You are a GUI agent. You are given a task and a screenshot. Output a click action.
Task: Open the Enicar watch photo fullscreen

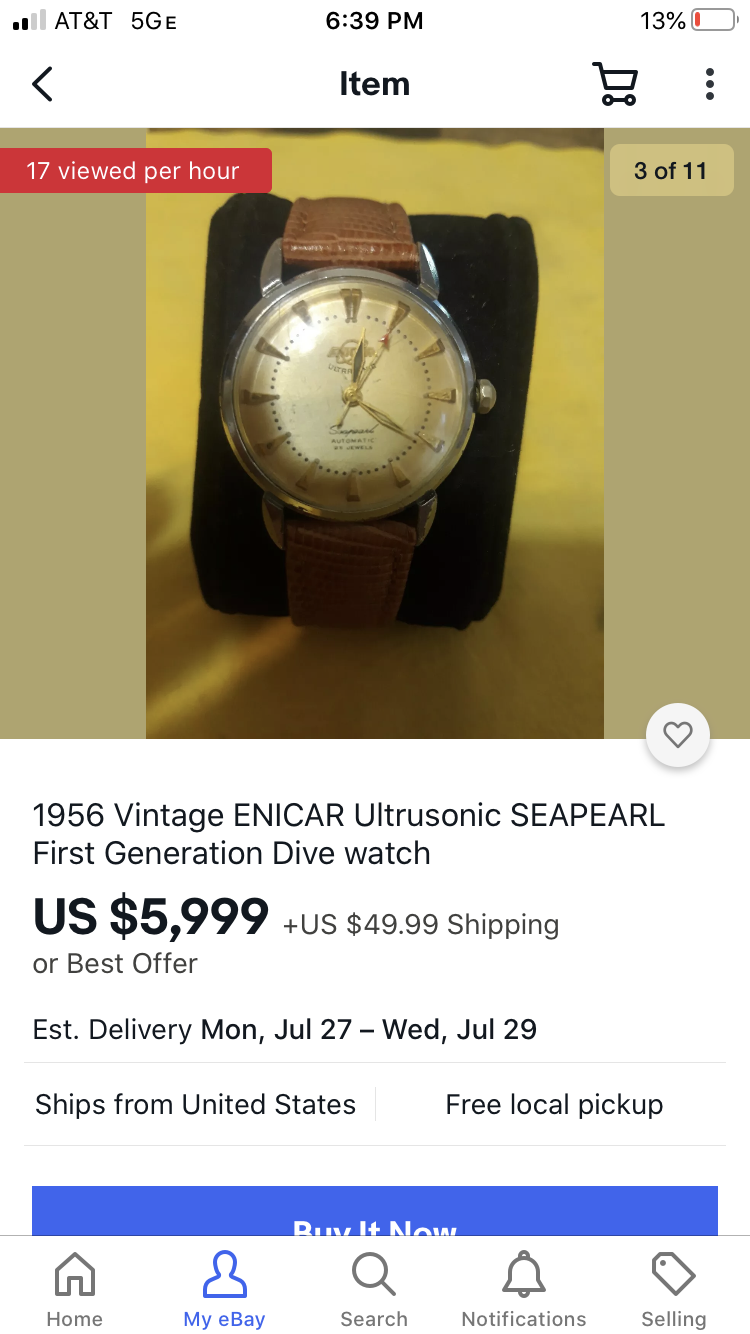point(375,432)
